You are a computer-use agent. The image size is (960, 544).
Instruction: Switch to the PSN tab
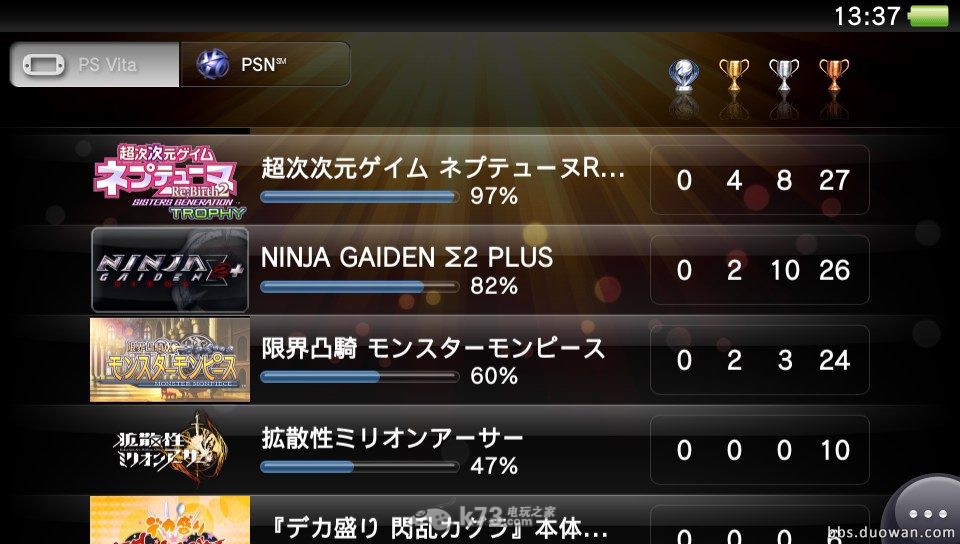[265, 65]
